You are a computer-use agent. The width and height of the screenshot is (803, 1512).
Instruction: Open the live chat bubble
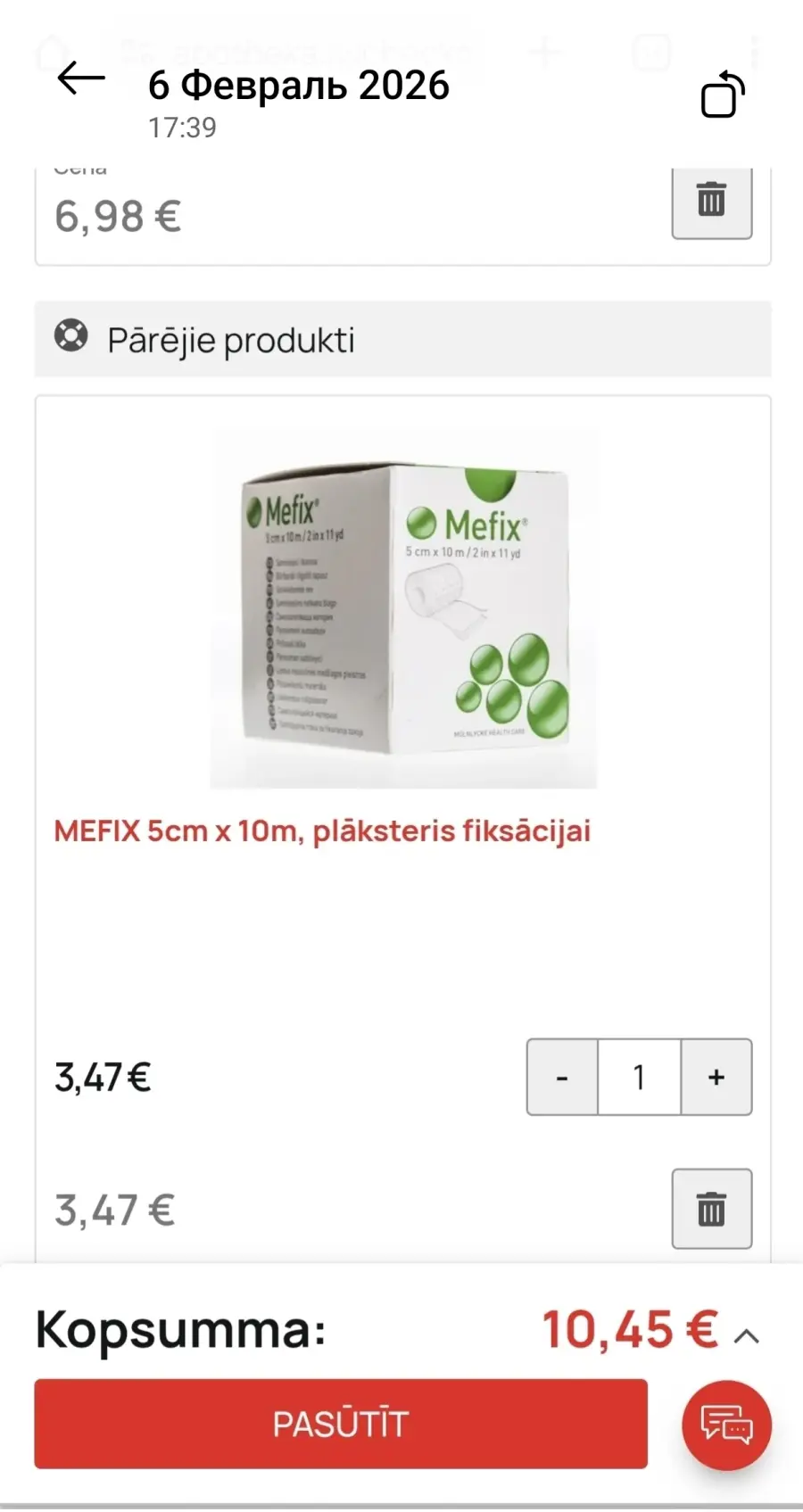click(x=726, y=1425)
